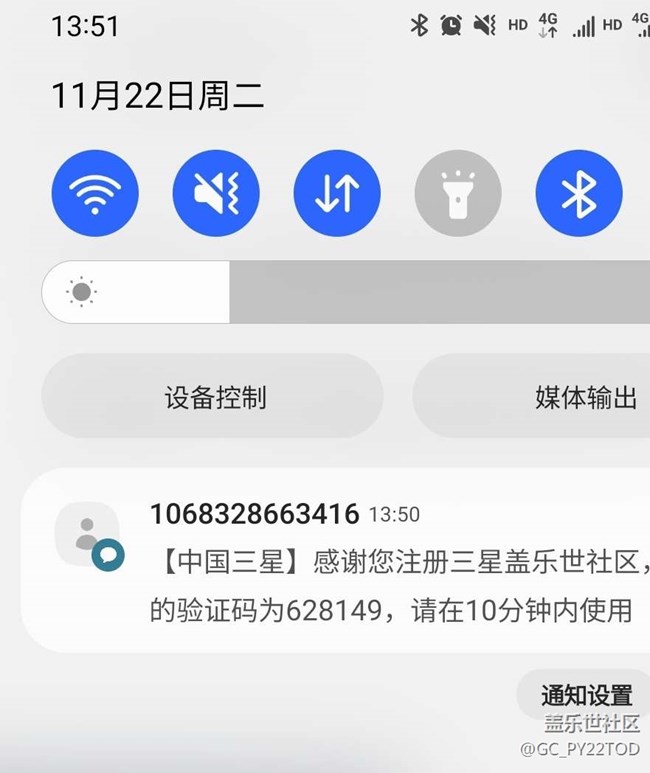Screen dimensions: 650x773
Task: Open 通知设置 notification settings
Action: click(x=586, y=694)
